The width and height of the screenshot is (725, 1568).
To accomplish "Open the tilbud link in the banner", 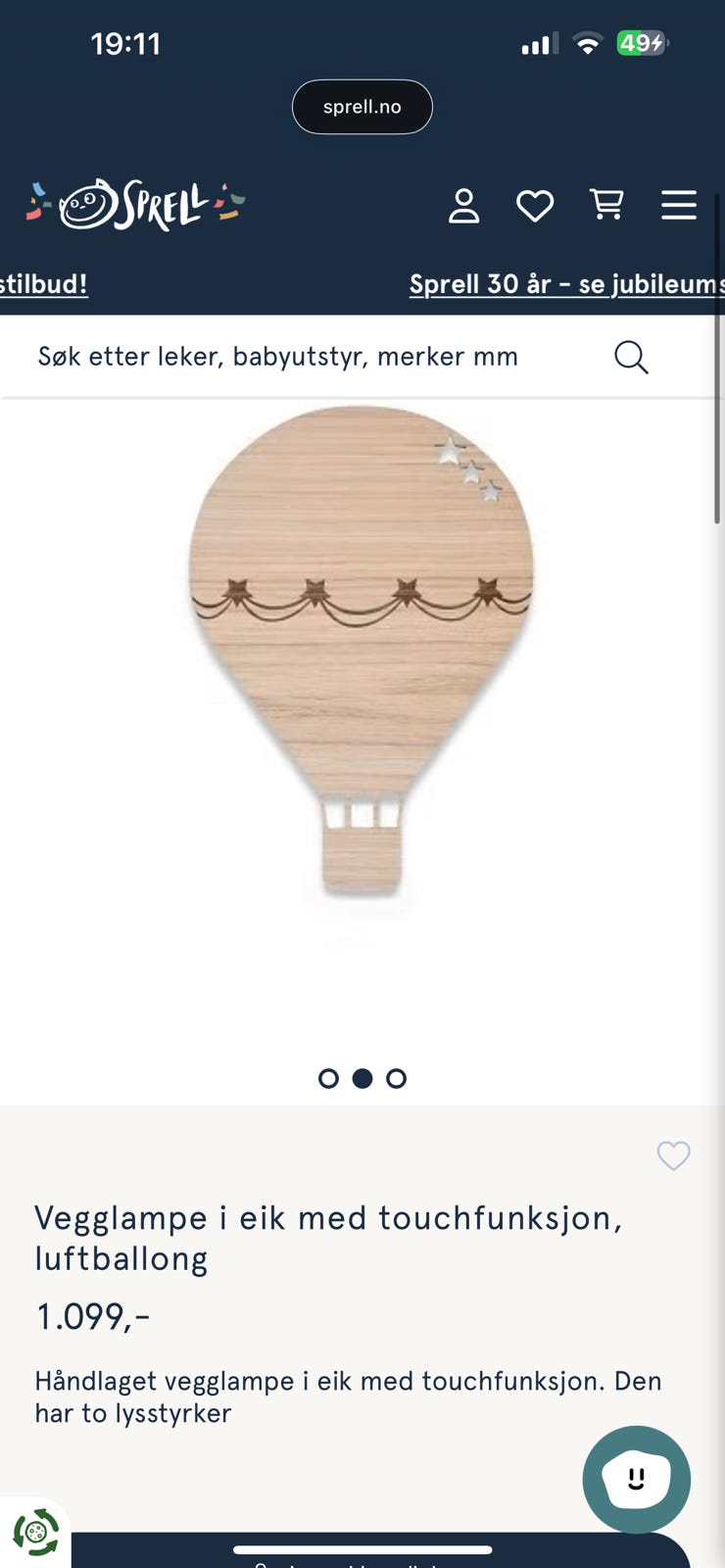I will coord(44,284).
